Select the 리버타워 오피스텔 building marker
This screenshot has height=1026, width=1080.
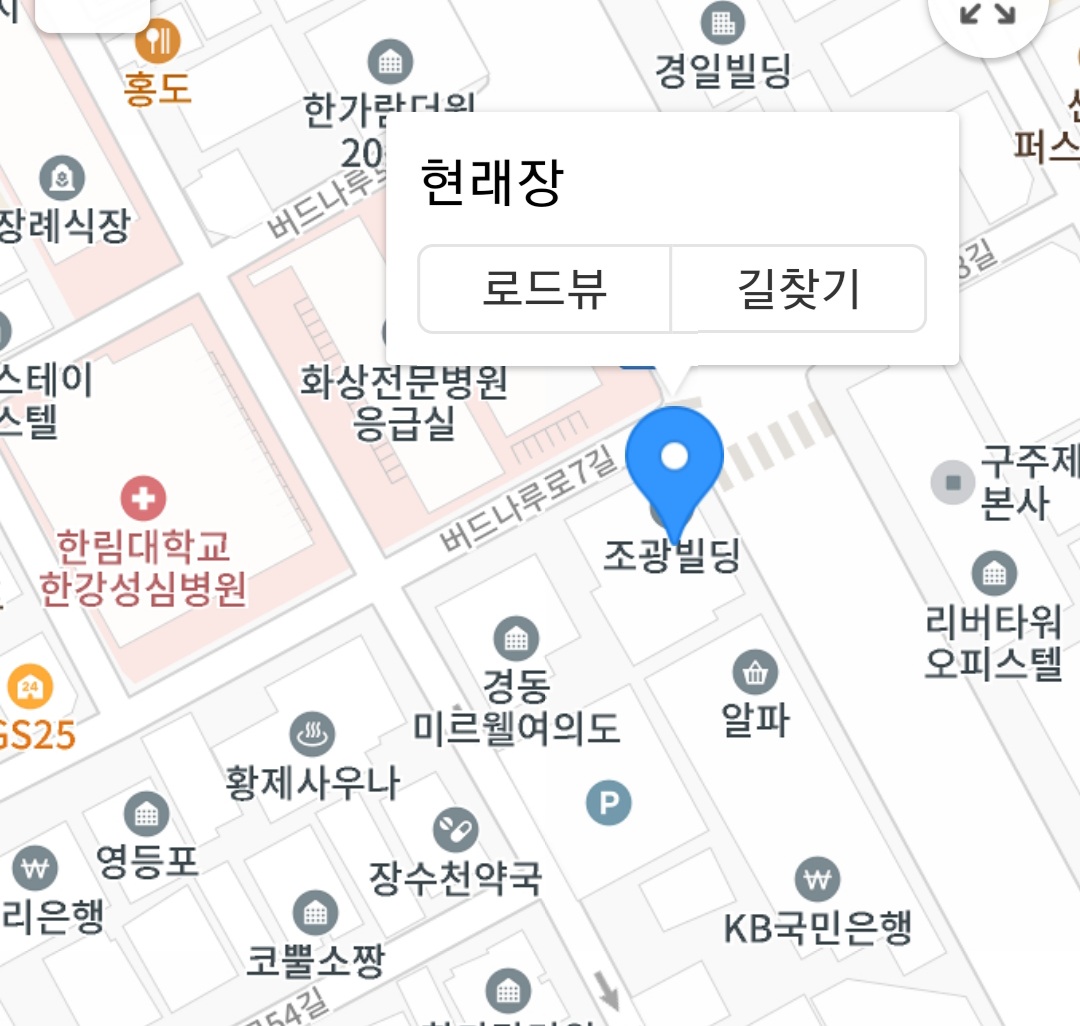pyautogui.click(x=994, y=574)
